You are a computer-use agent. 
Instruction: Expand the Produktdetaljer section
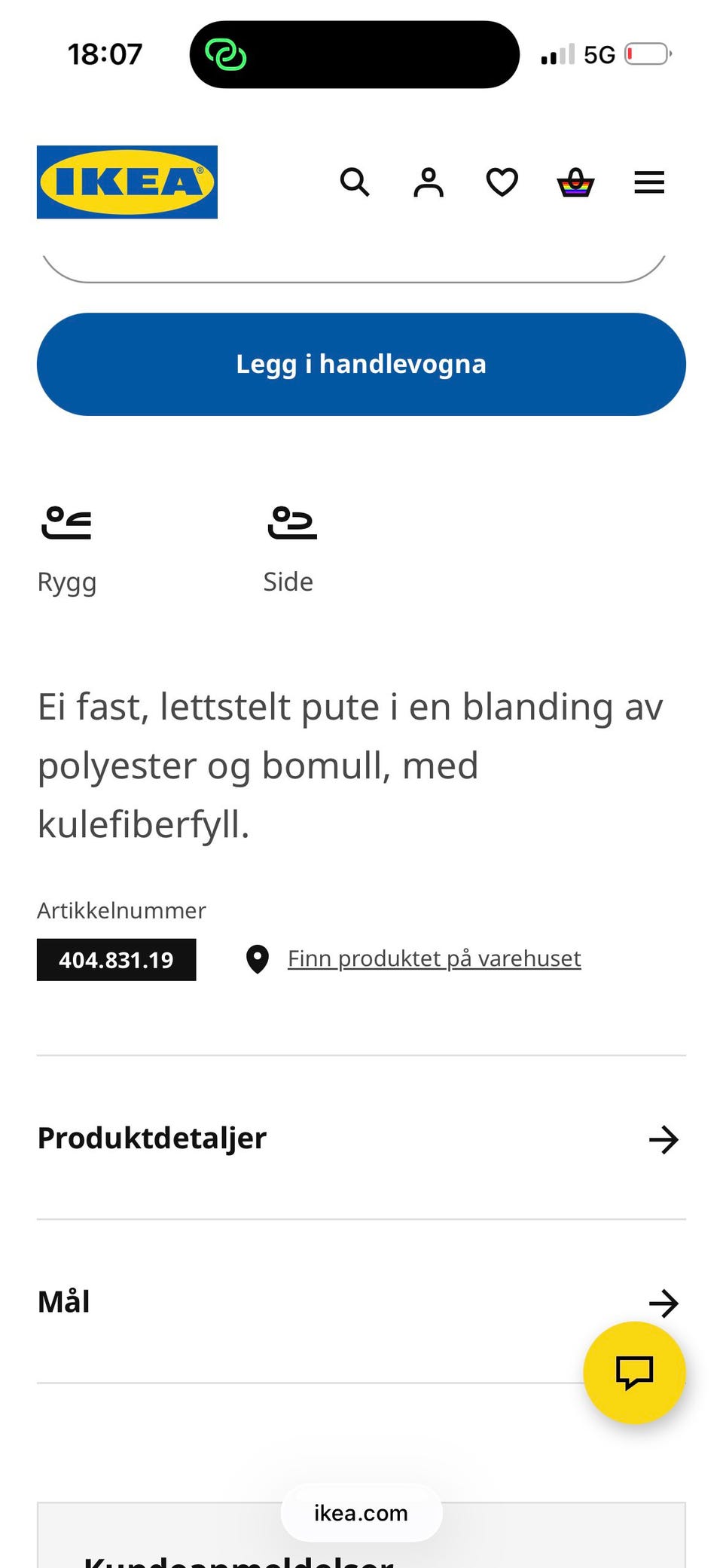click(x=361, y=1139)
